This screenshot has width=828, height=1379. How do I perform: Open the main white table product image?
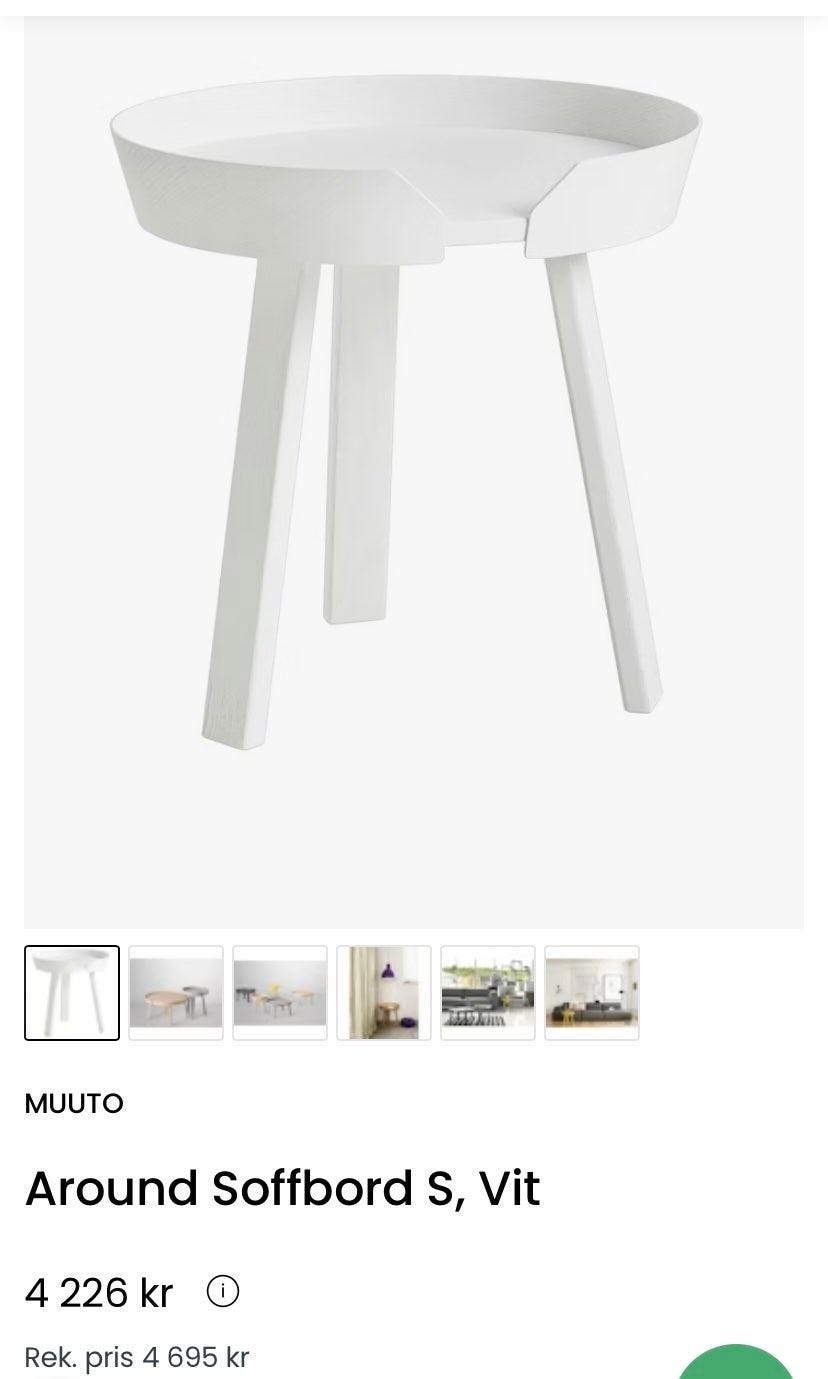click(413, 470)
